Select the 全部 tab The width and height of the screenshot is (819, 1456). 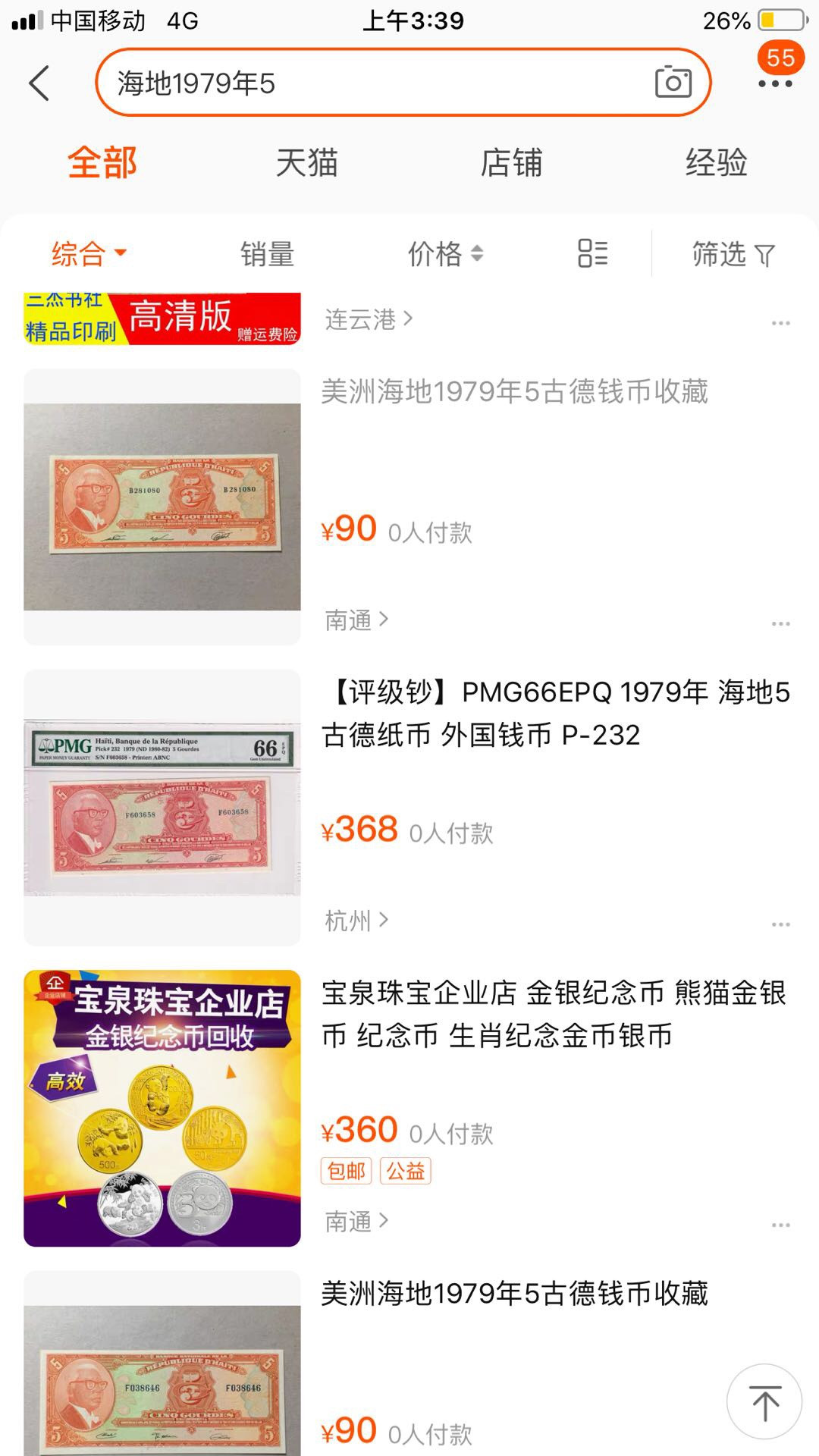coord(102,163)
